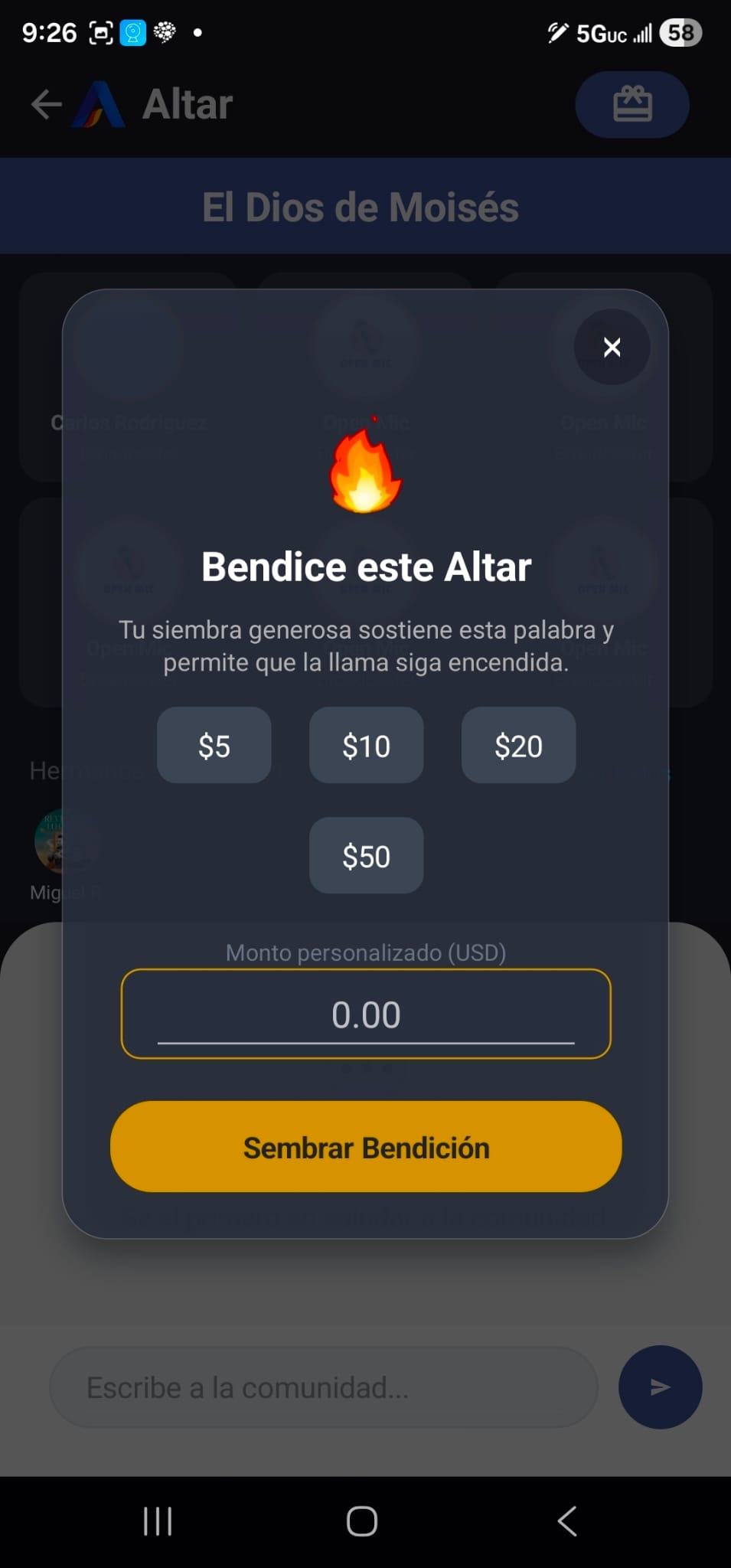The width and height of the screenshot is (731, 1568).
Task: Open the gift icon in the top bar
Action: click(632, 104)
